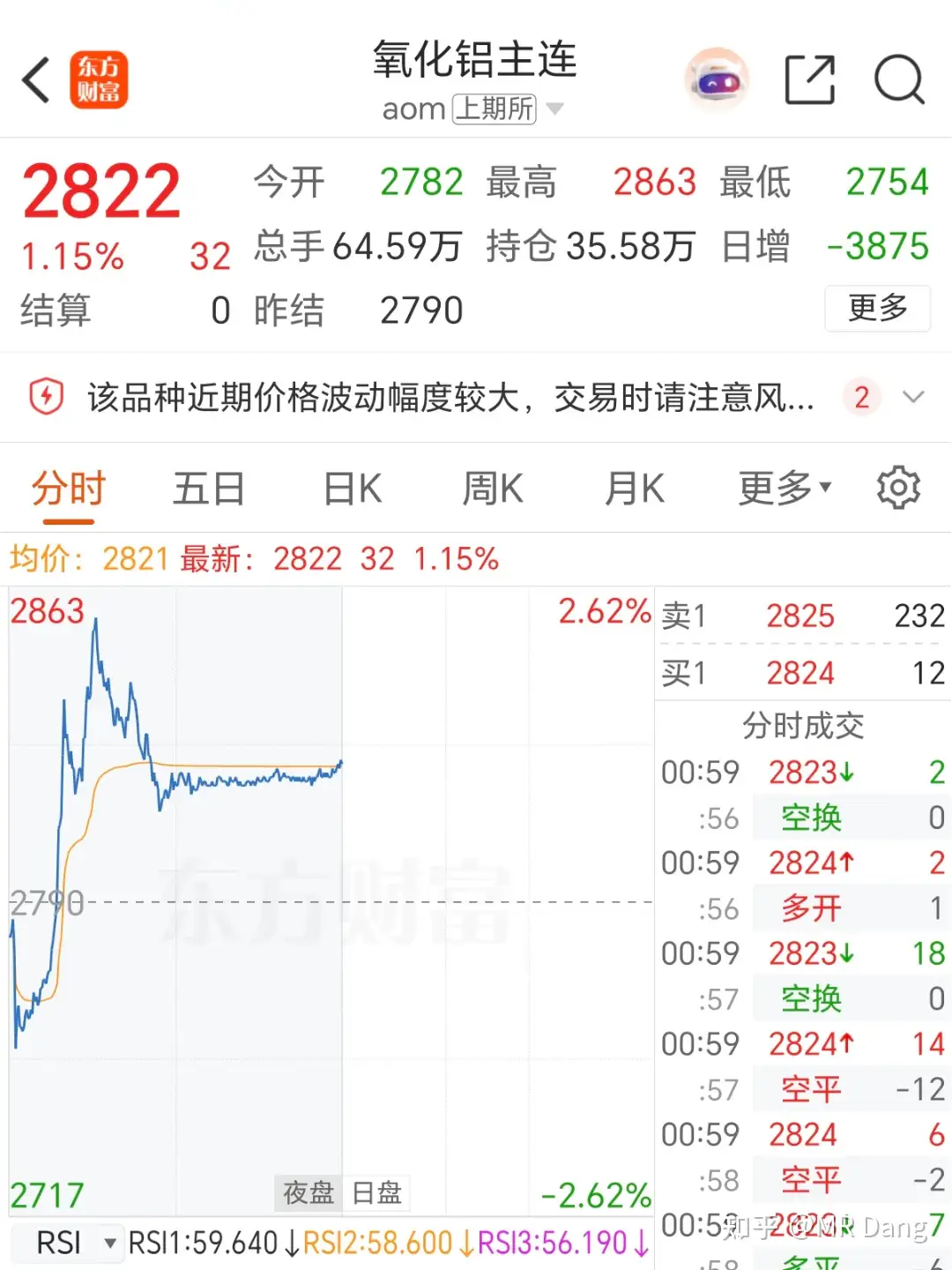
Task: Open the chart settings gear
Action: point(898,488)
